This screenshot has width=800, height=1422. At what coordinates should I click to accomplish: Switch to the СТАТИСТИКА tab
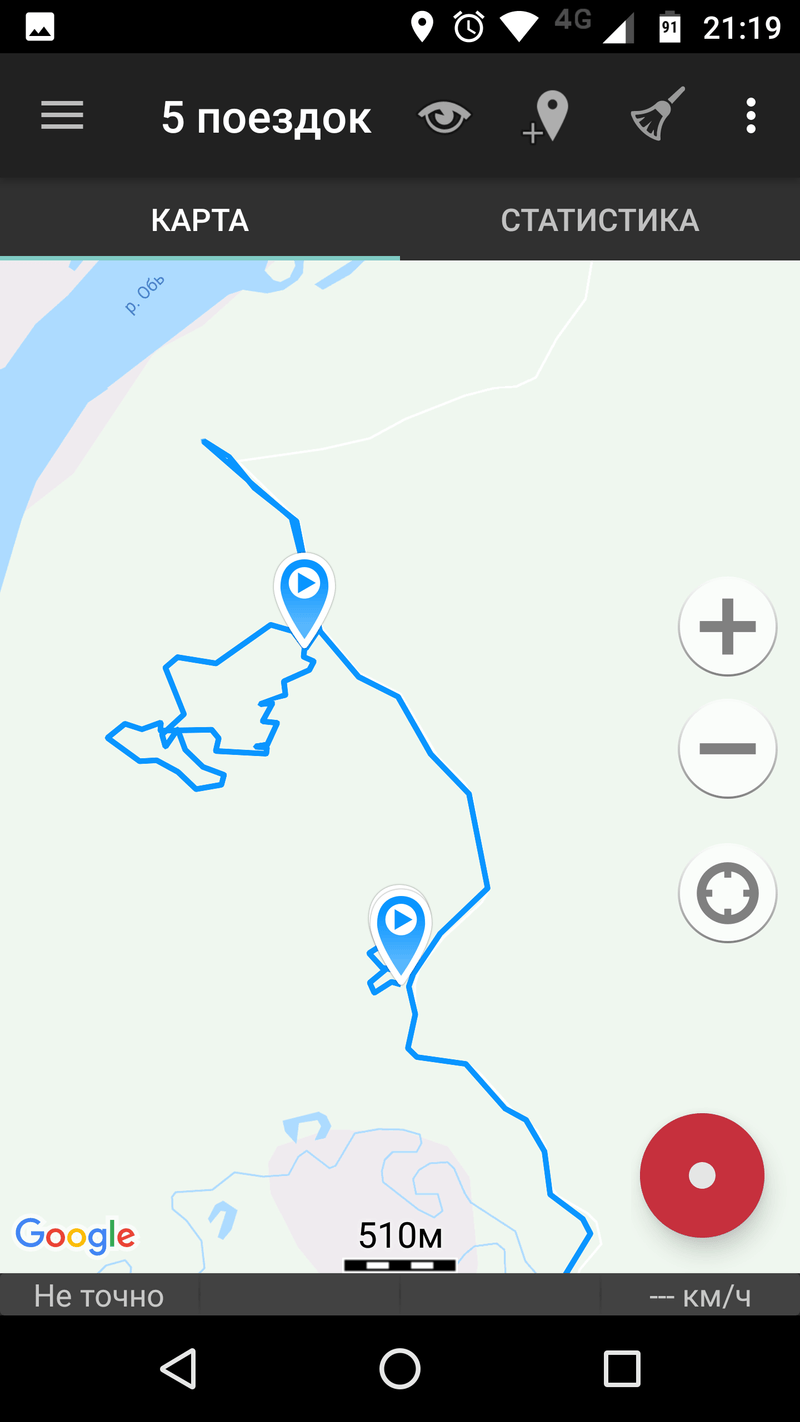[x=599, y=220]
